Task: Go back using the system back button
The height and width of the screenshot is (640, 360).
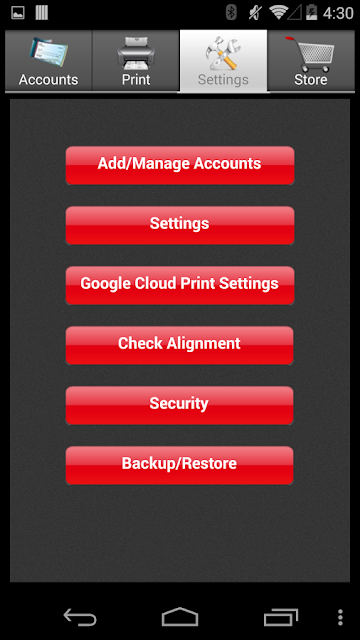Action: (x=80, y=617)
